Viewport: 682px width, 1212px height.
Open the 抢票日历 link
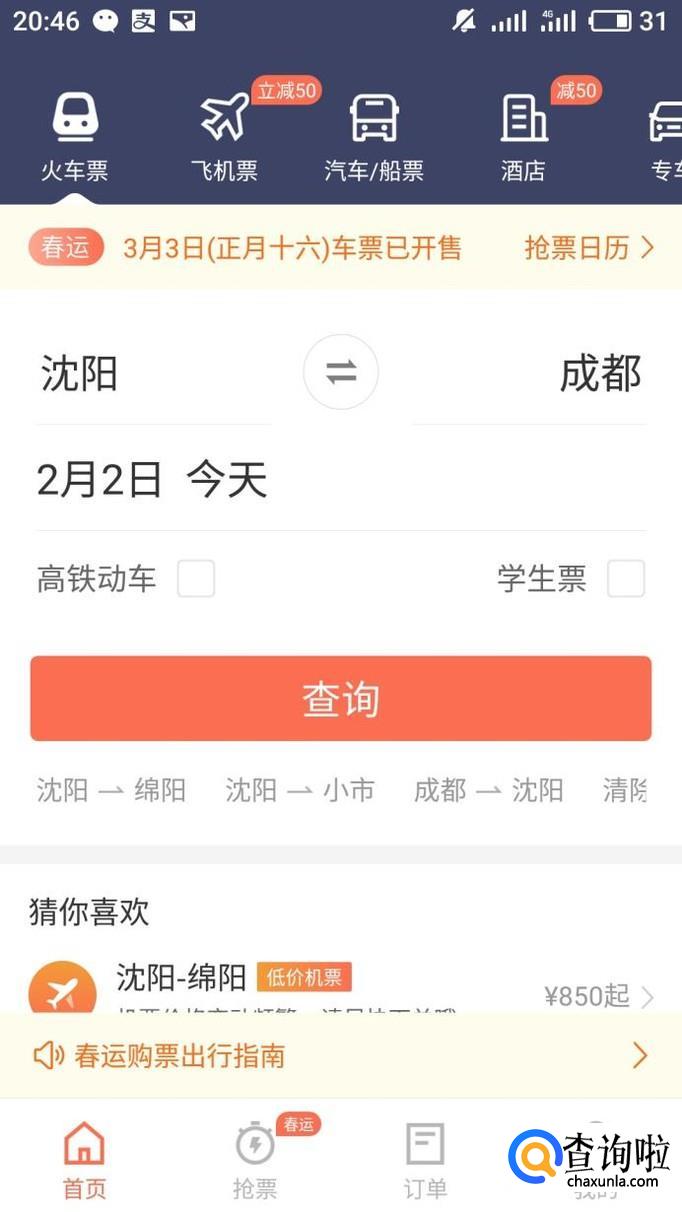click(x=588, y=248)
